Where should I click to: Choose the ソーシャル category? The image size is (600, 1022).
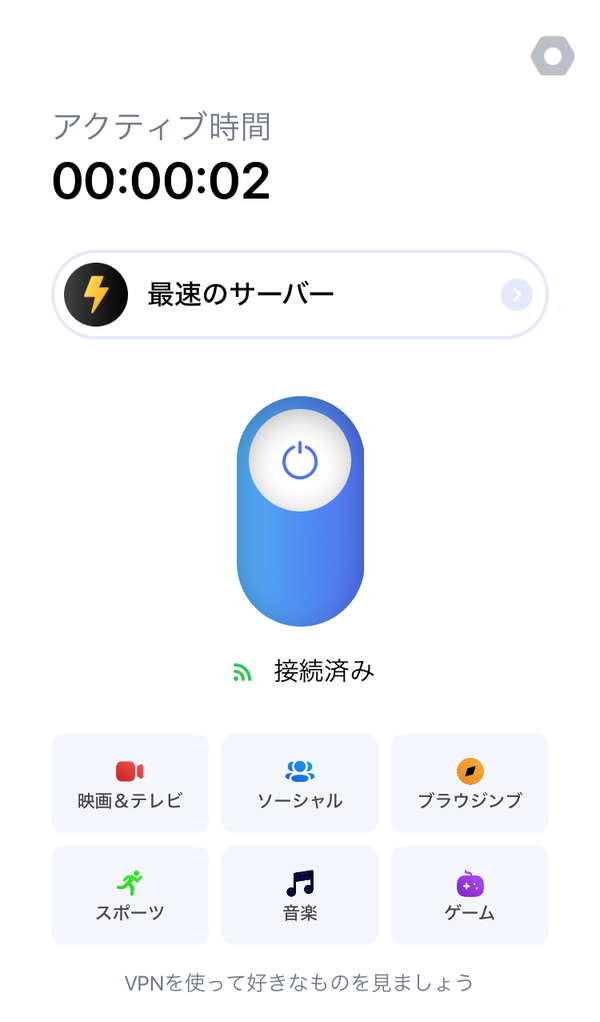coord(300,783)
